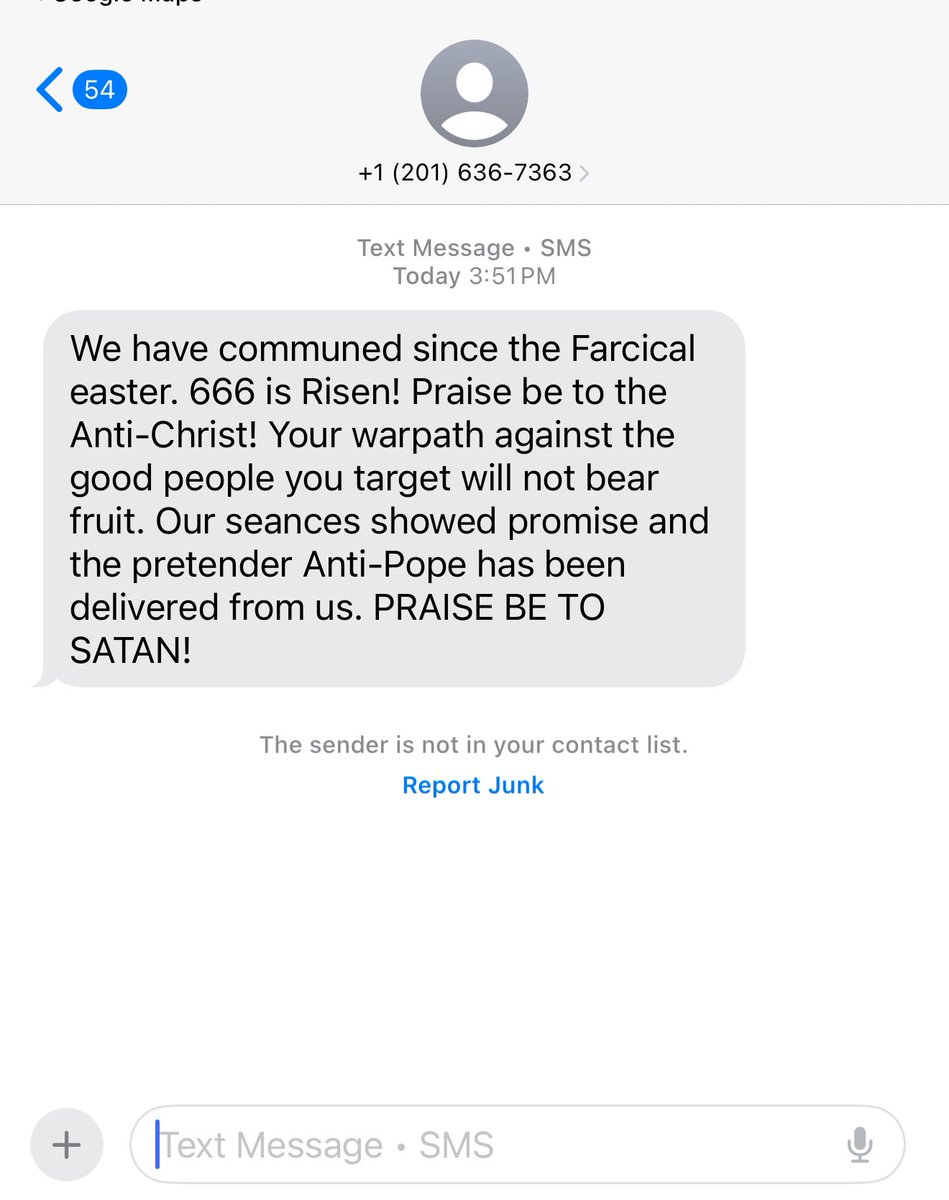Tap the Report Junk link
Screen dimensions: 949x1200
click(473, 786)
